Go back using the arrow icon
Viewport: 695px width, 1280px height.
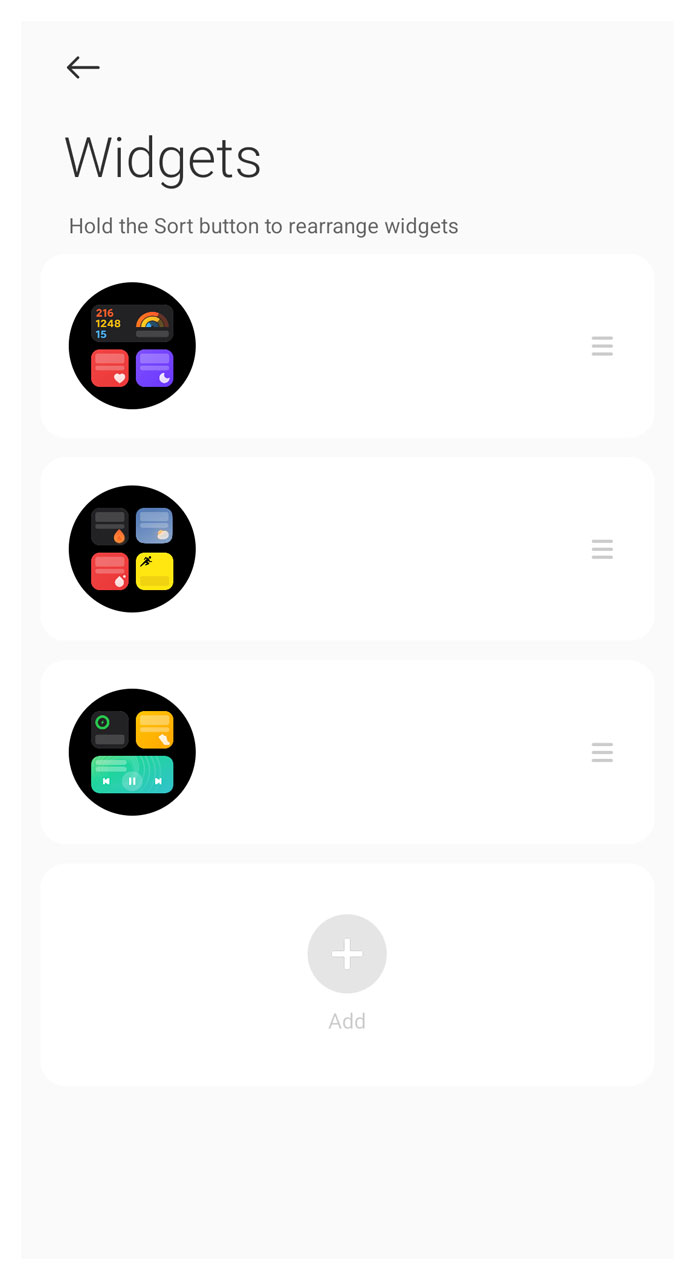[83, 67]
